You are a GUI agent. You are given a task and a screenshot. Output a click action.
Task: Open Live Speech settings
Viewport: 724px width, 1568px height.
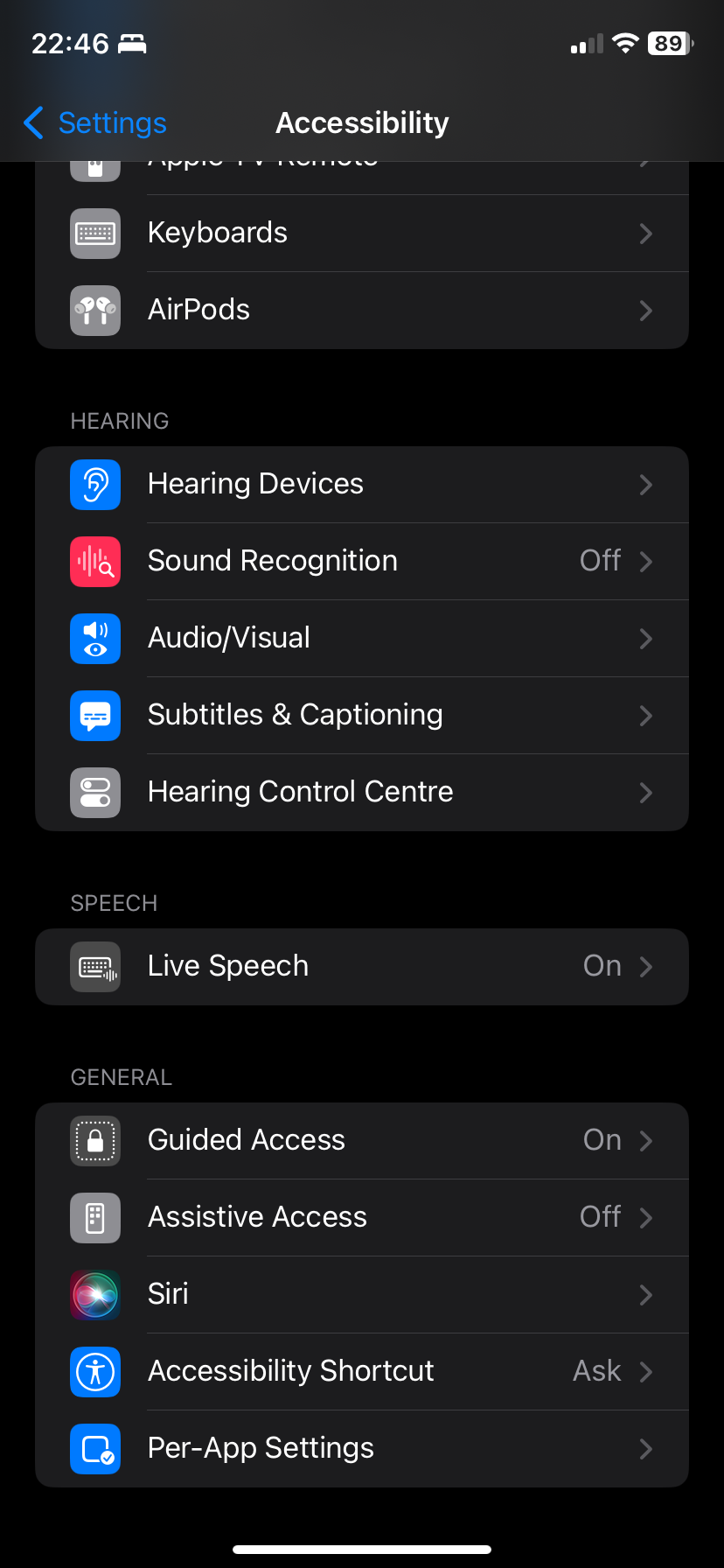pyautogui.click(x=361, y=967)
